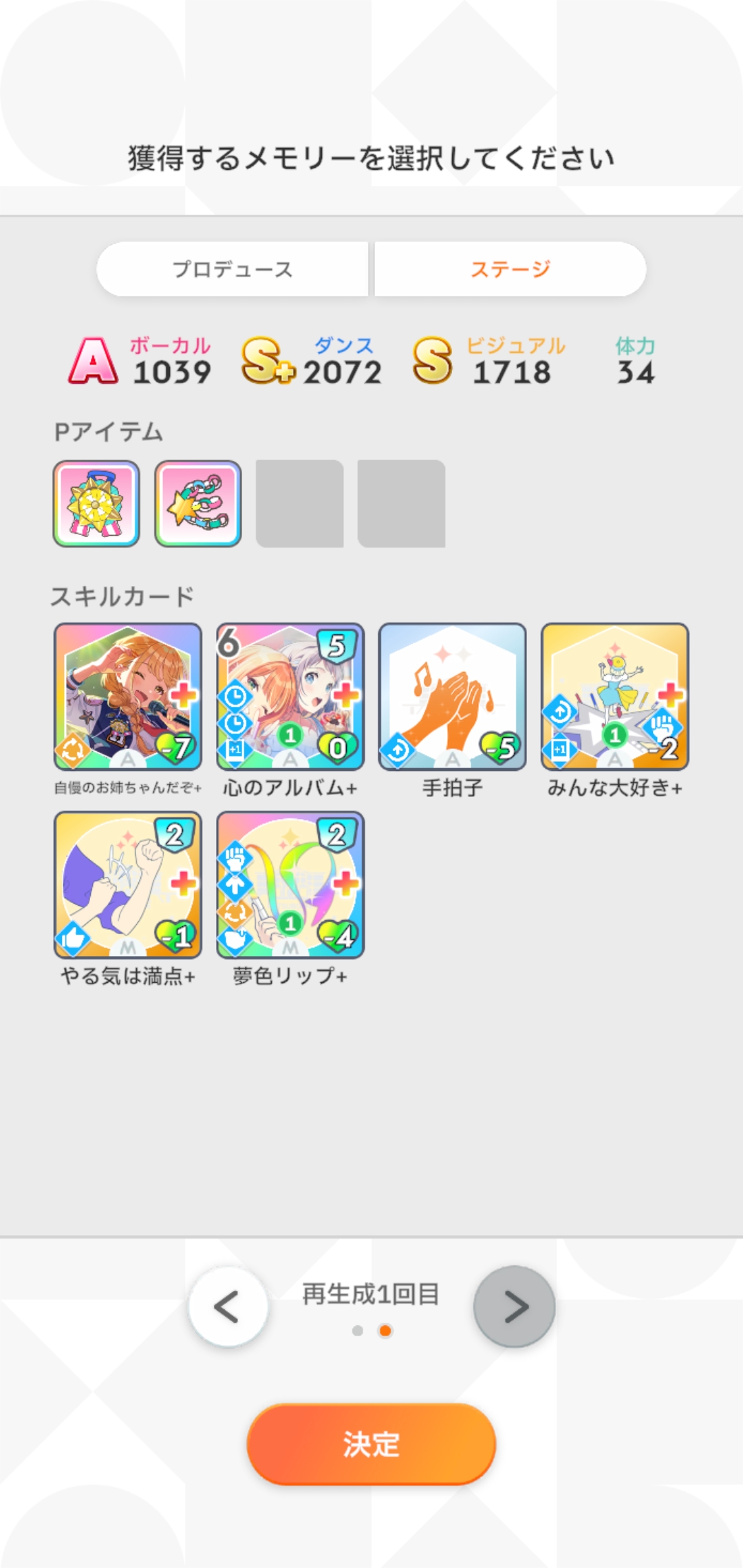The width and height of the screenshot is (743, 1568).
Task: Open the やる気は満点+ skill card
Action: [128, 884]
